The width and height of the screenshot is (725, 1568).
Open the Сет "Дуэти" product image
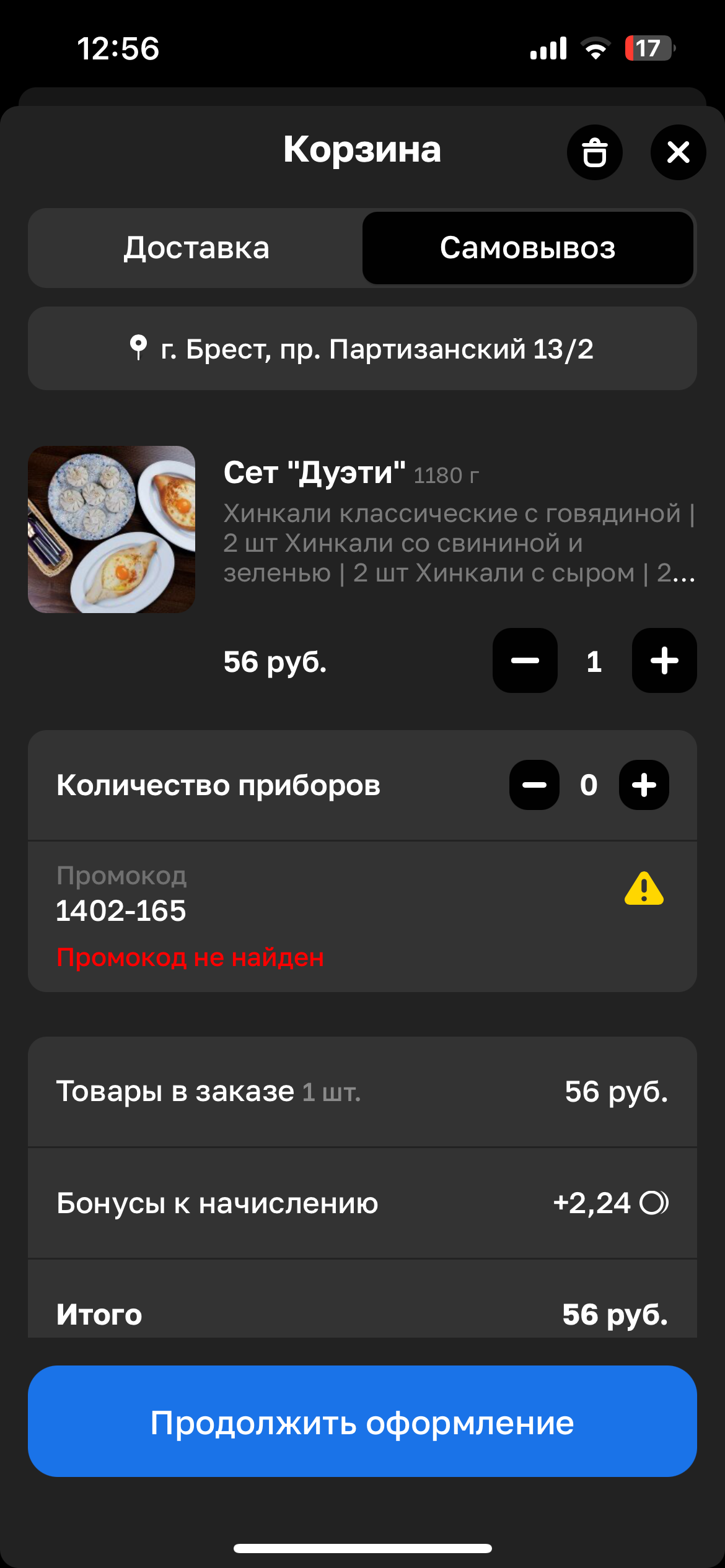coord(112,529)
